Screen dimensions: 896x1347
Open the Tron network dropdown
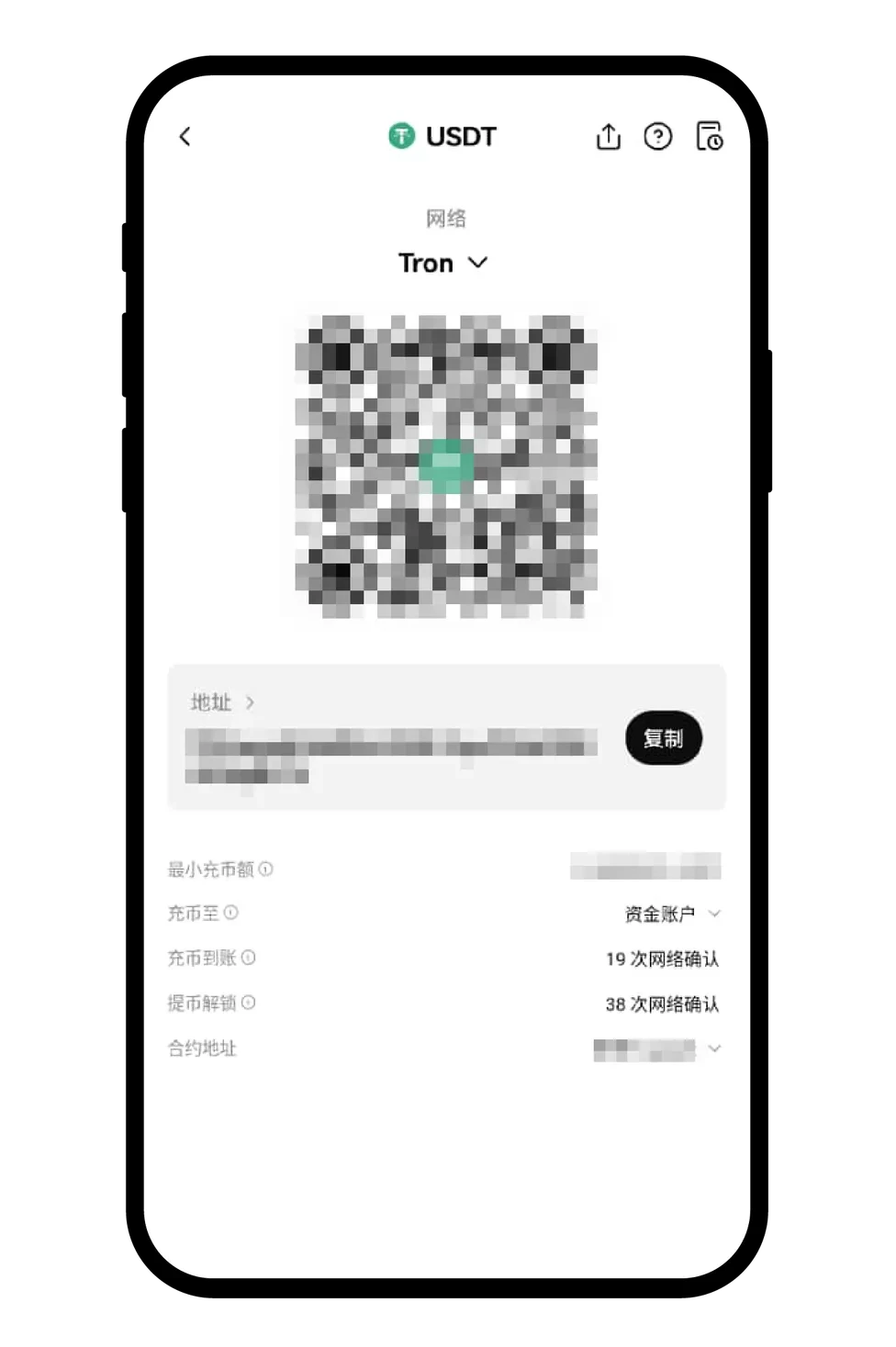point(477,264)
